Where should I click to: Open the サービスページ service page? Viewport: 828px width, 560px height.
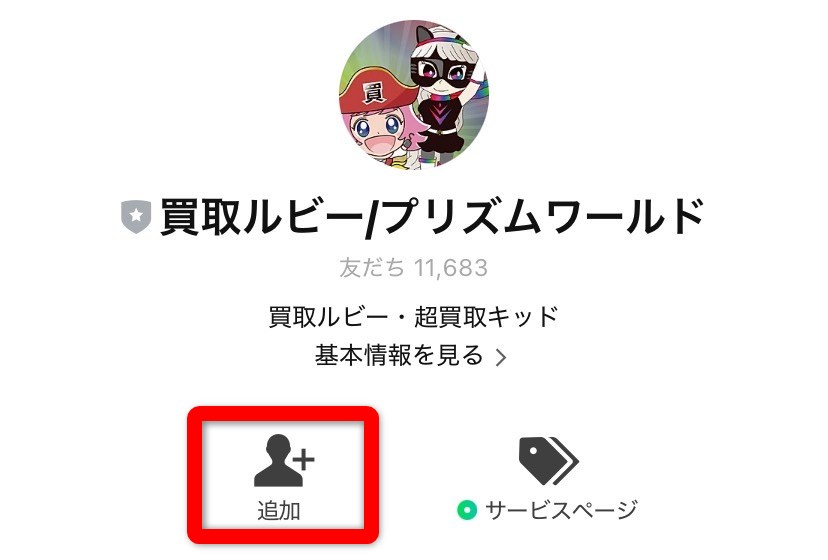pyautogui.click(x=547, y=478)
